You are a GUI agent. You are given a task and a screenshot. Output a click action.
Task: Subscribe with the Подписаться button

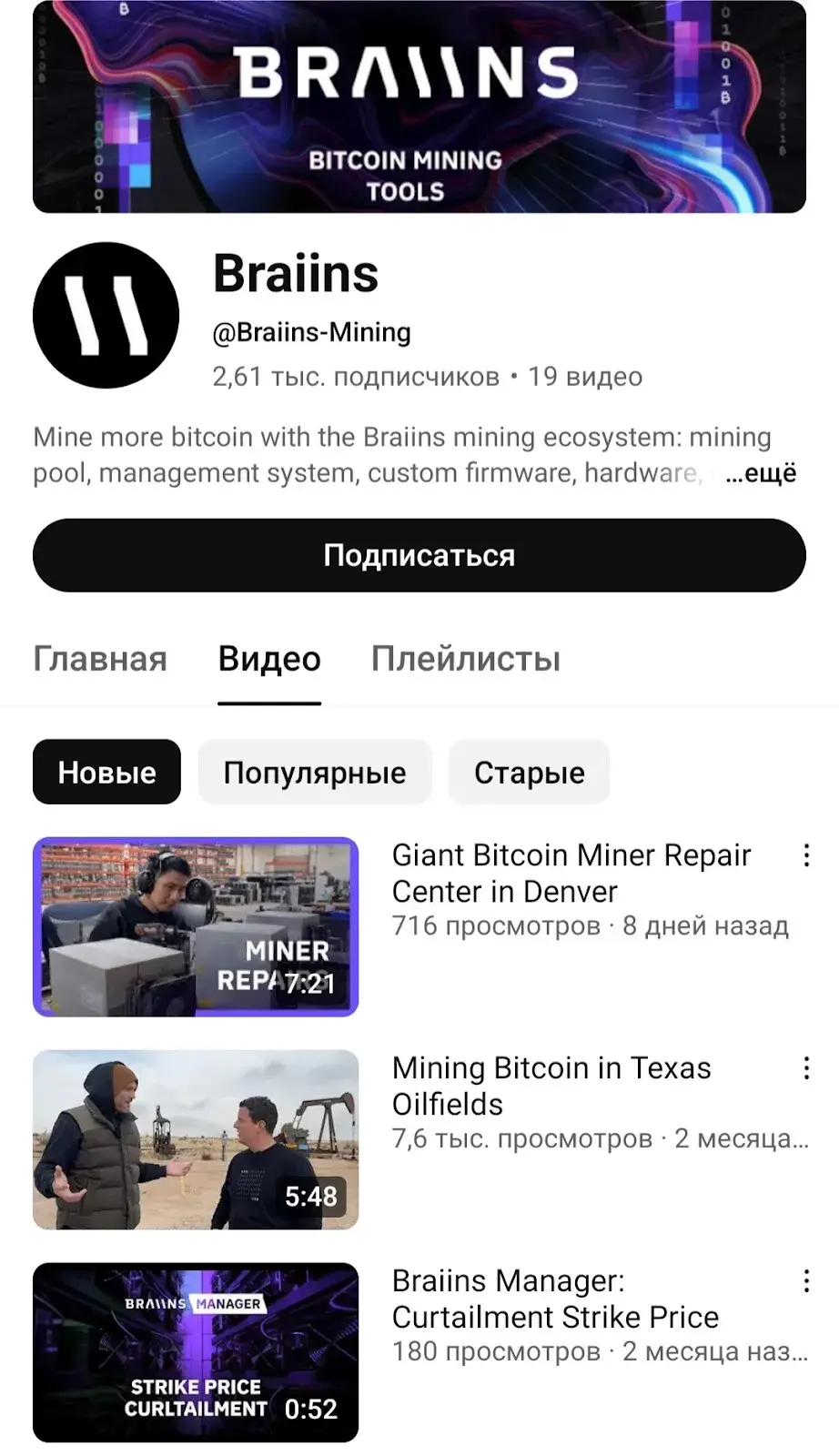pyautogui.click(x=419, y=555)
